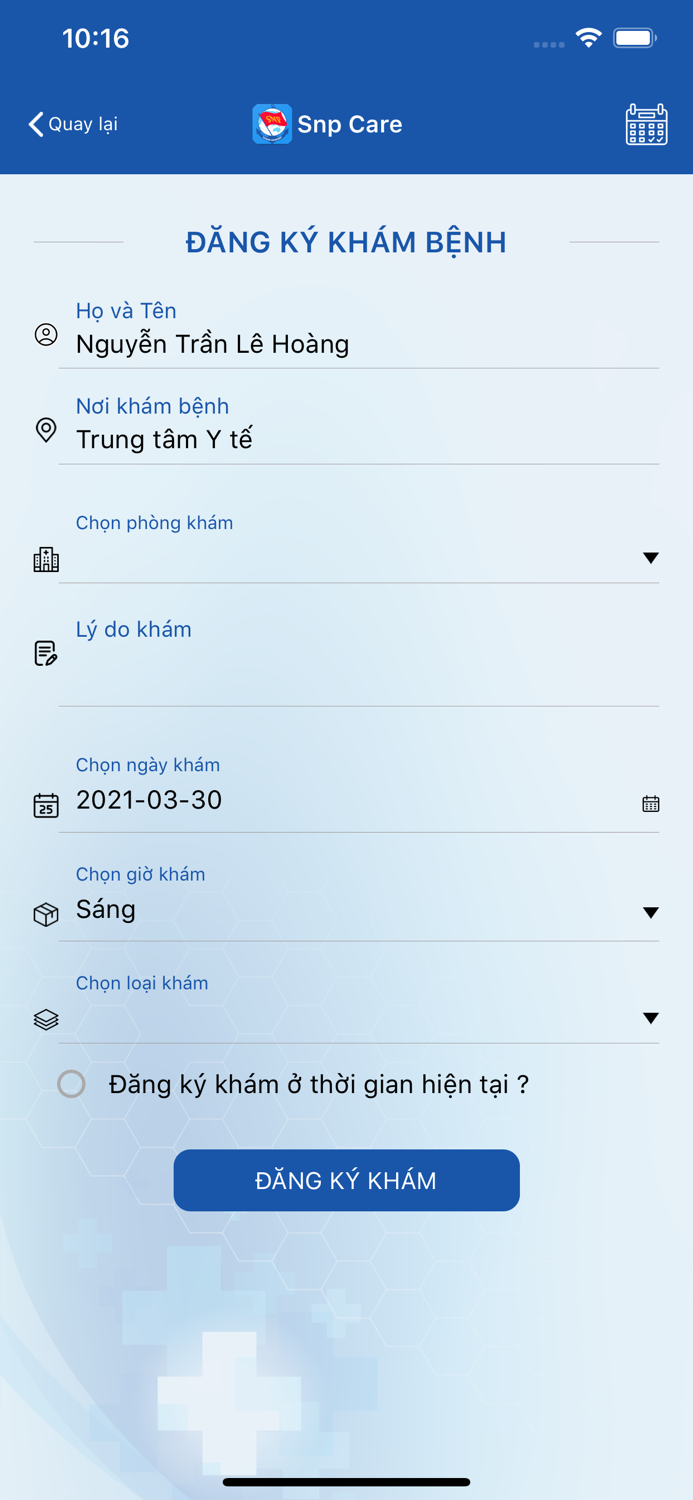
Task: Go back via Quay lại
Action: tap(73, 124)
